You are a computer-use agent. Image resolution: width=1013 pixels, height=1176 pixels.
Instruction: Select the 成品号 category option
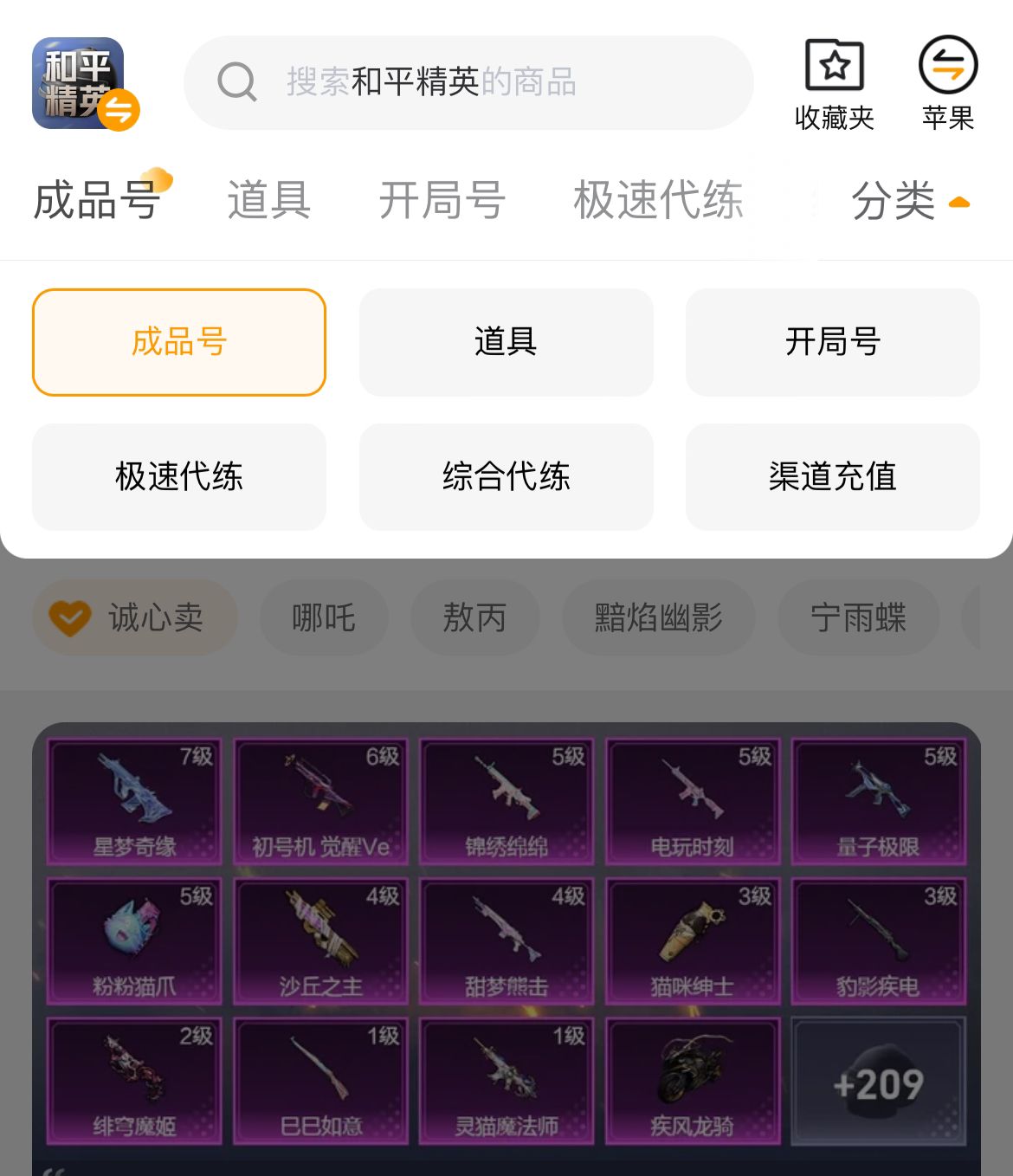point(179,342)
